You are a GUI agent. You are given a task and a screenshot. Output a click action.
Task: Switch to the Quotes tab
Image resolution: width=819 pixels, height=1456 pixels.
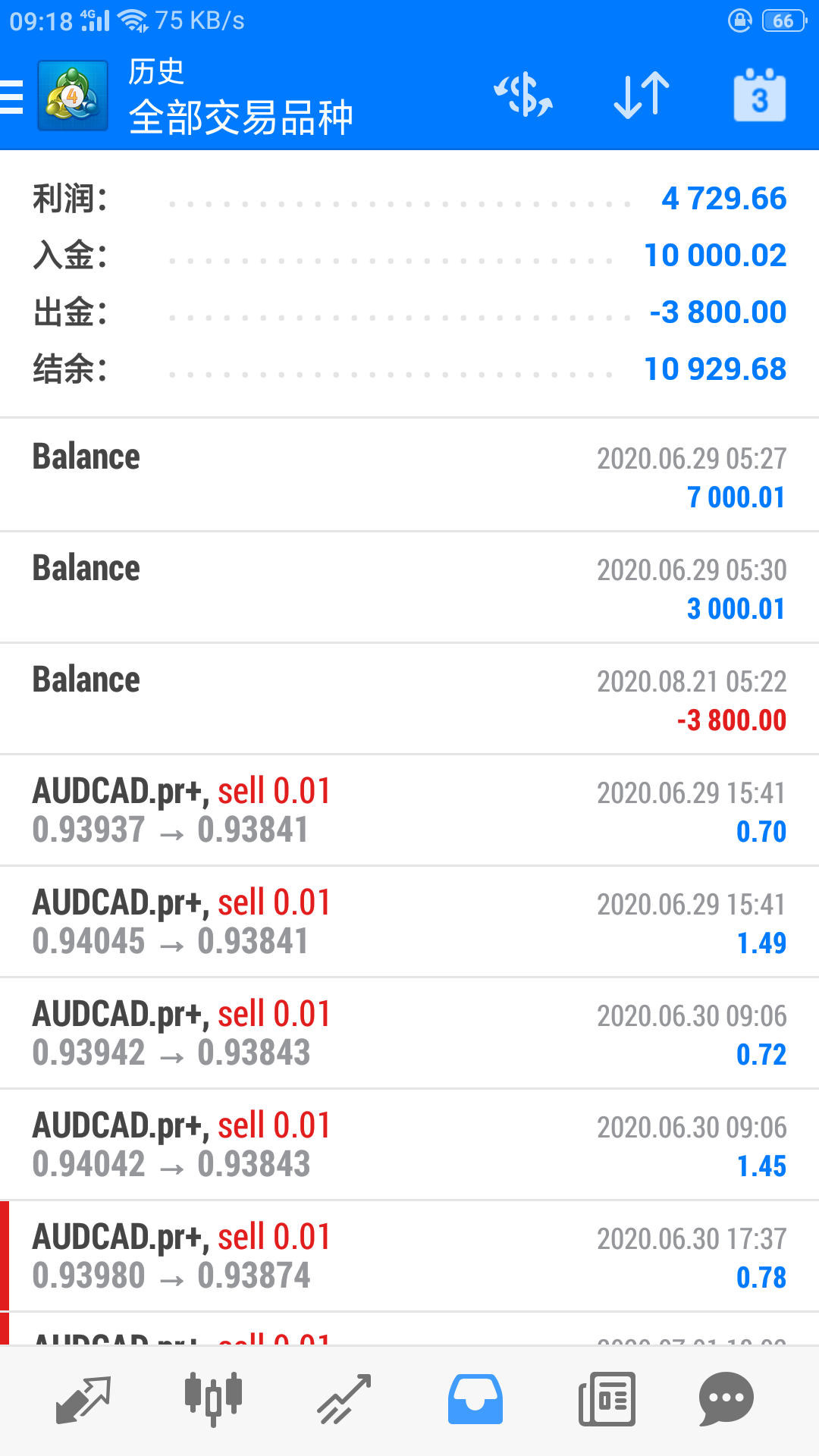83,1399
